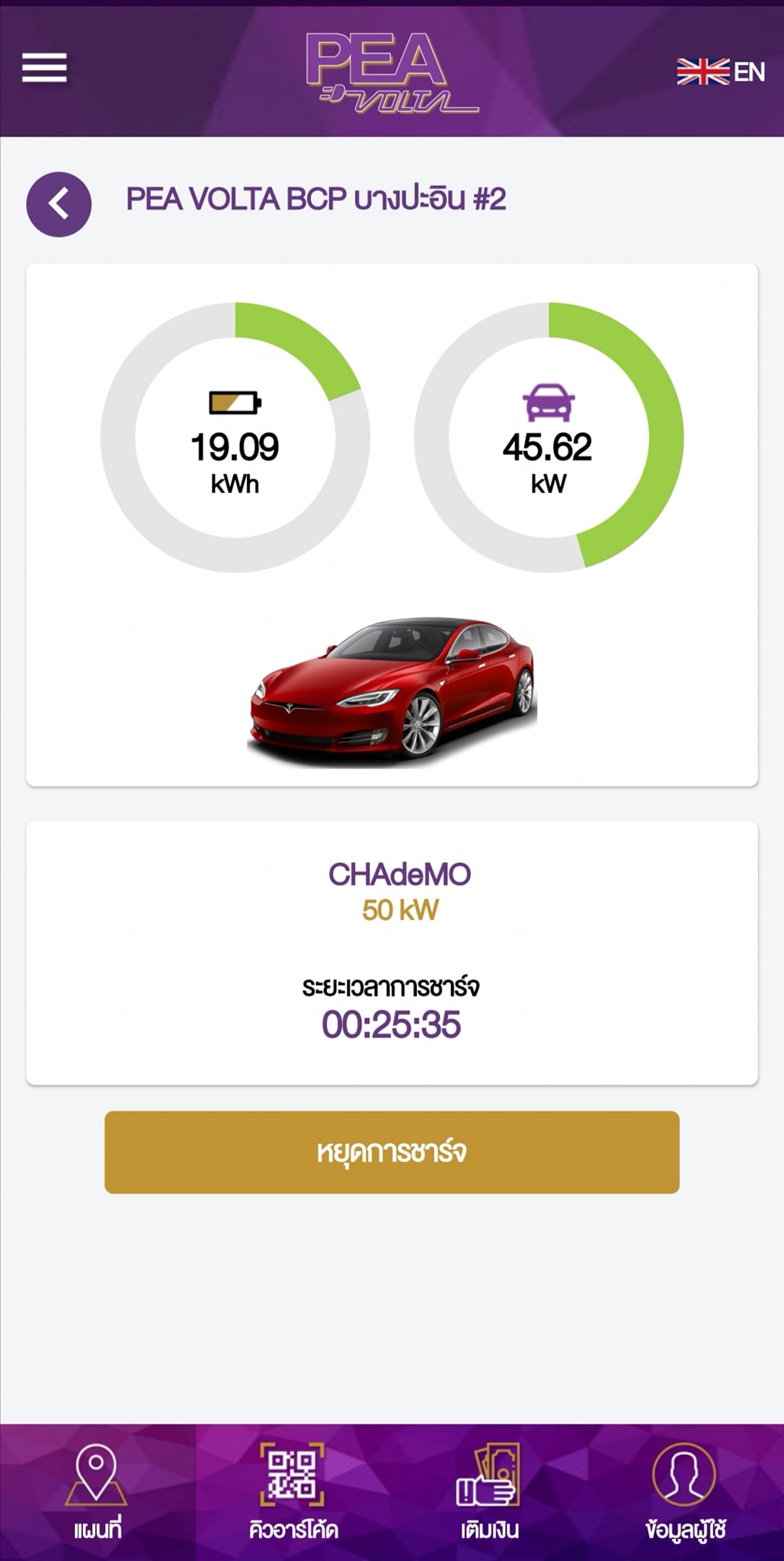
Task: Switch to the แผนที่ map tab
Action: (x=97, y=1492)
